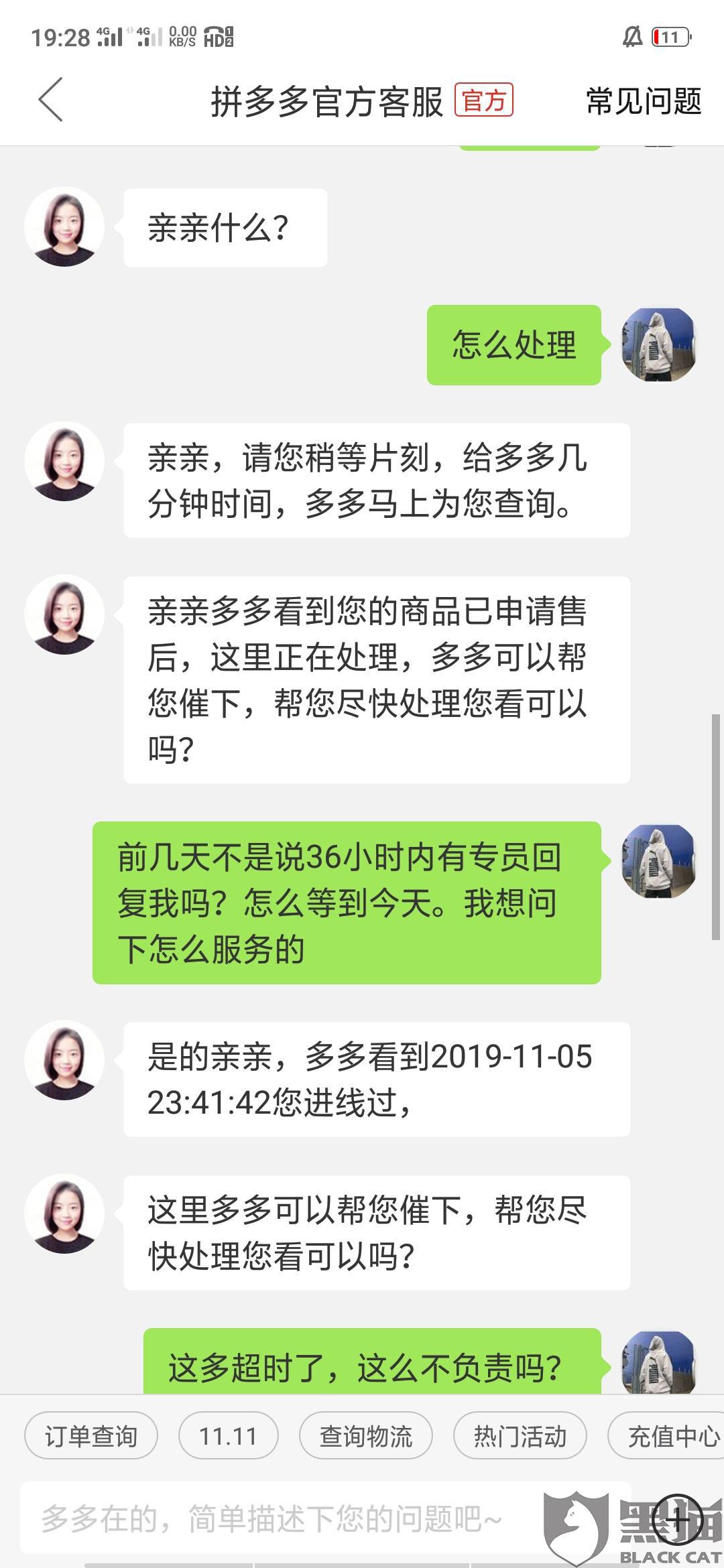Select the green message asking 怎么处理
This screenshot has width=724, height=1568.
[512, 346]
